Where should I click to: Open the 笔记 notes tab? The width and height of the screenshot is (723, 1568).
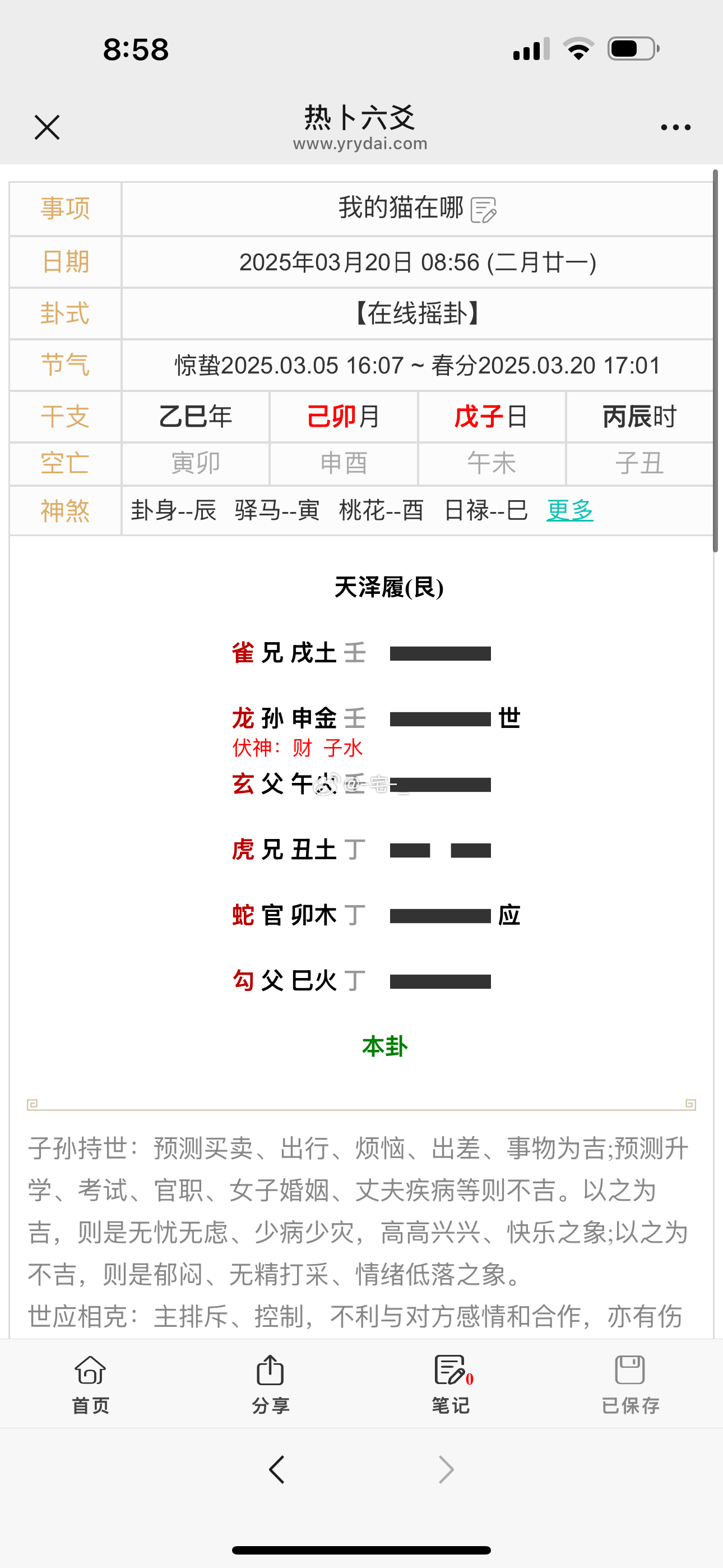pyautogui.click(x=451, y=1384)
